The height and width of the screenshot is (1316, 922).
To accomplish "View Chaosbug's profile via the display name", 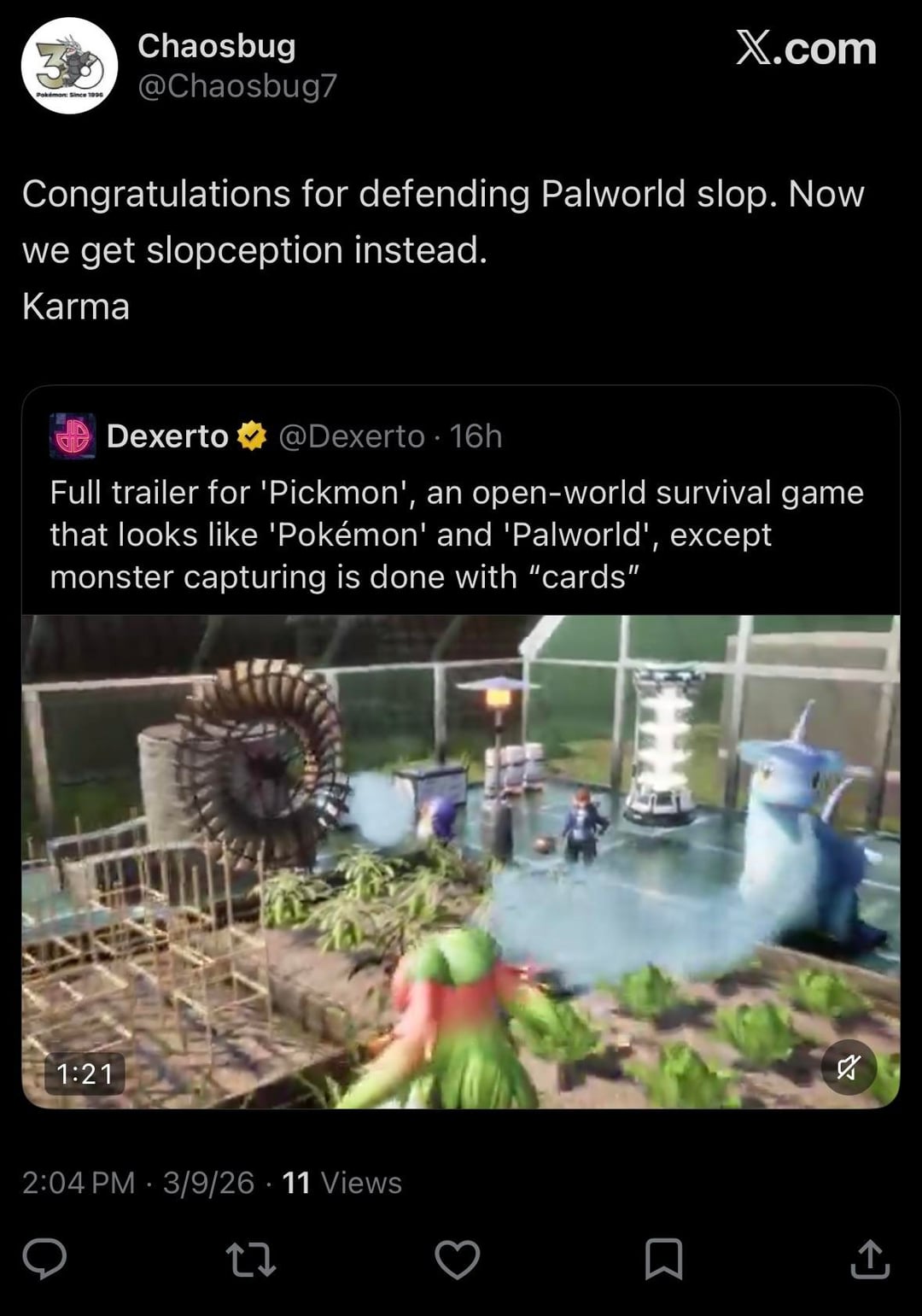I will coord(217,46).
